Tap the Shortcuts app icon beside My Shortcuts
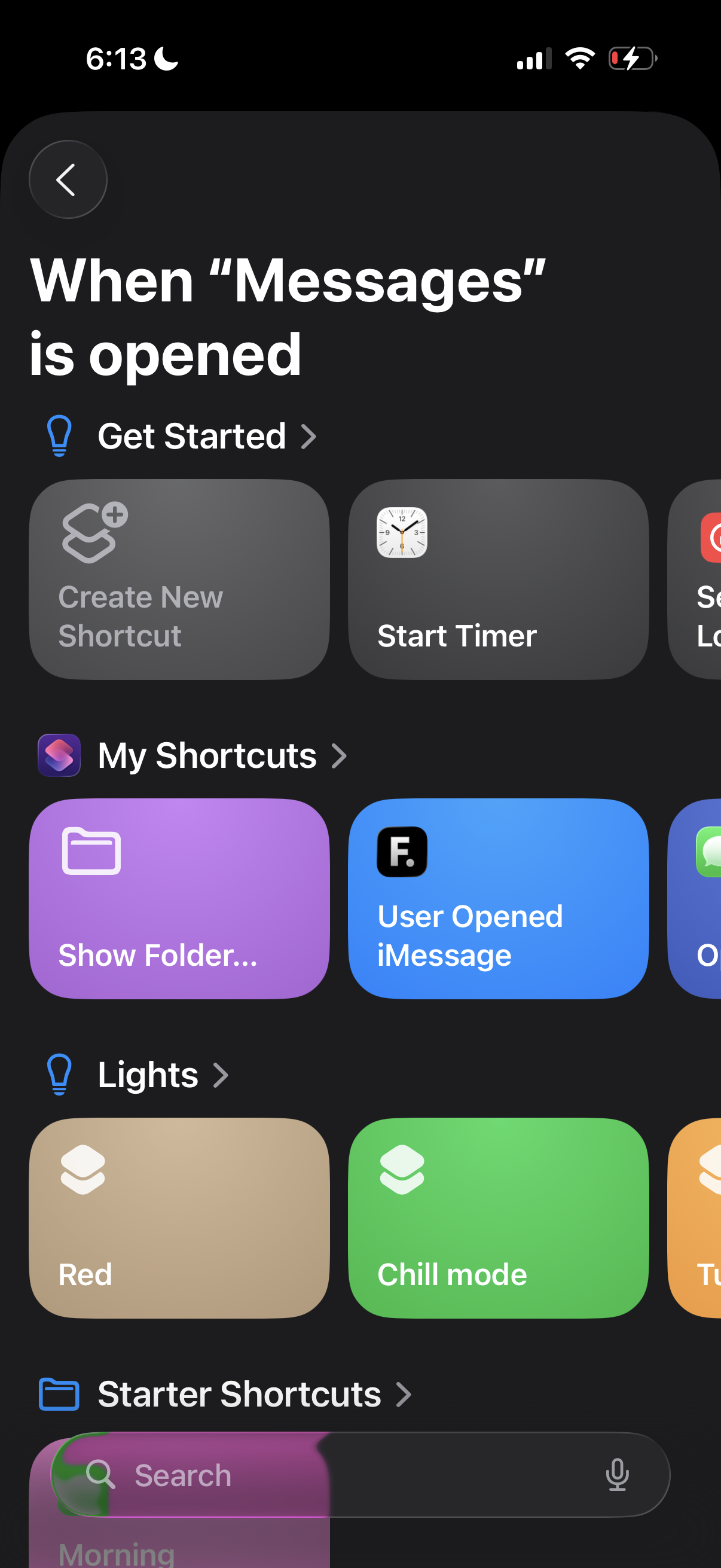721x1568 pixels. [59, 755]
